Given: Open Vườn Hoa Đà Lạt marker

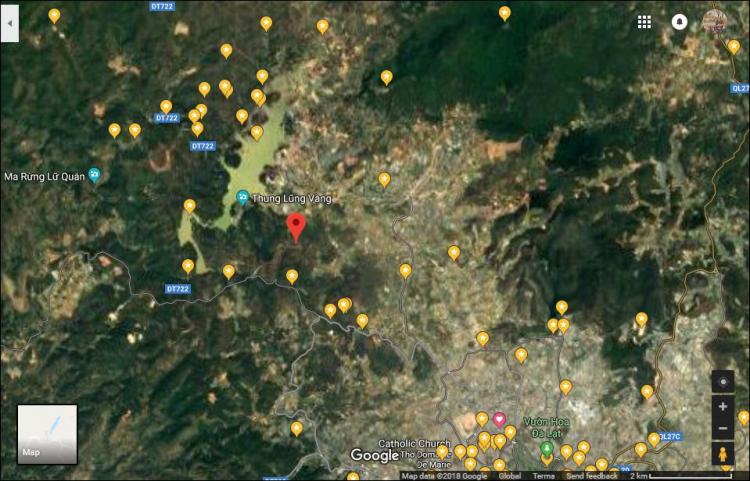Looking at the screenshot, I should point(547,449).
